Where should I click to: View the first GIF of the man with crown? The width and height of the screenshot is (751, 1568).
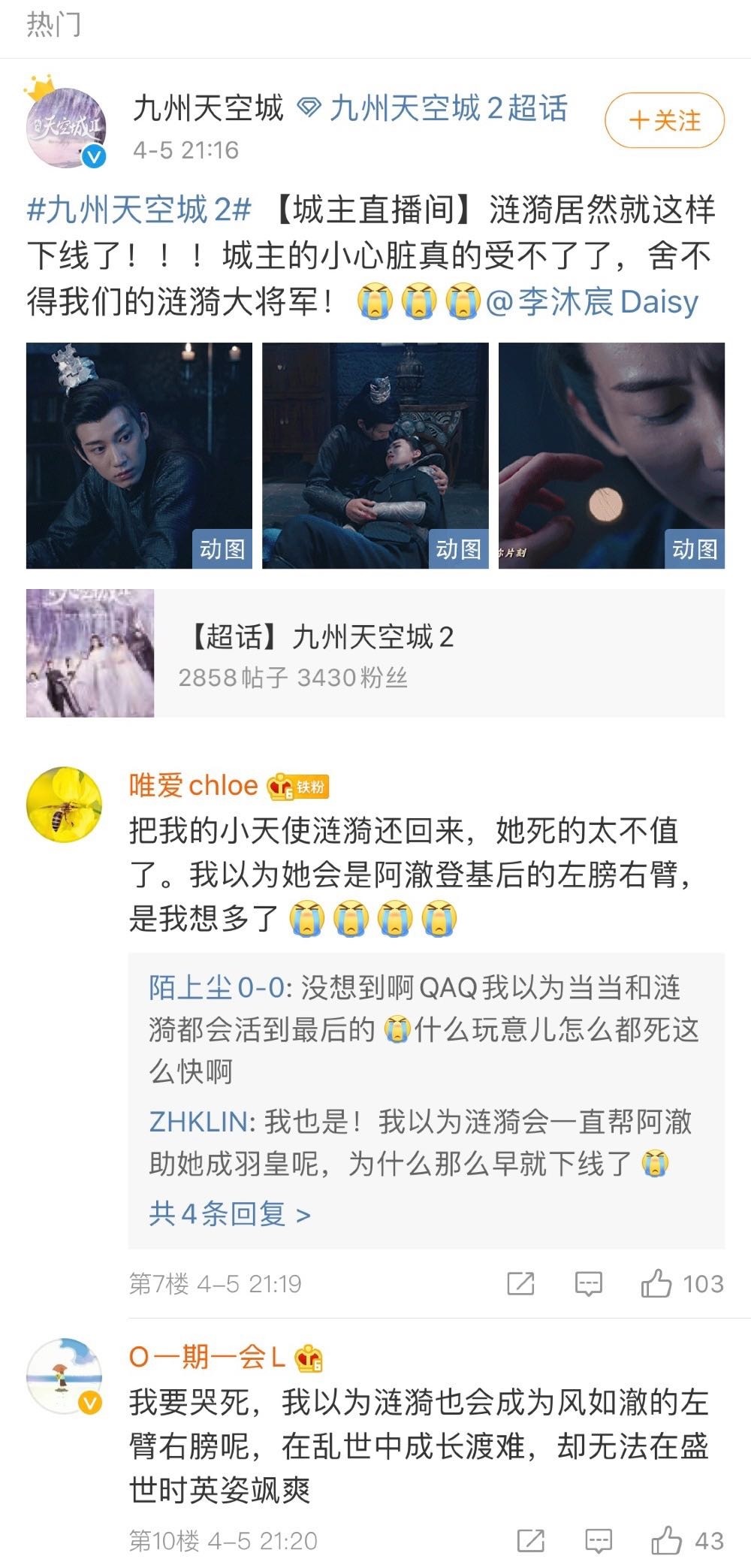tap(139, 455)
